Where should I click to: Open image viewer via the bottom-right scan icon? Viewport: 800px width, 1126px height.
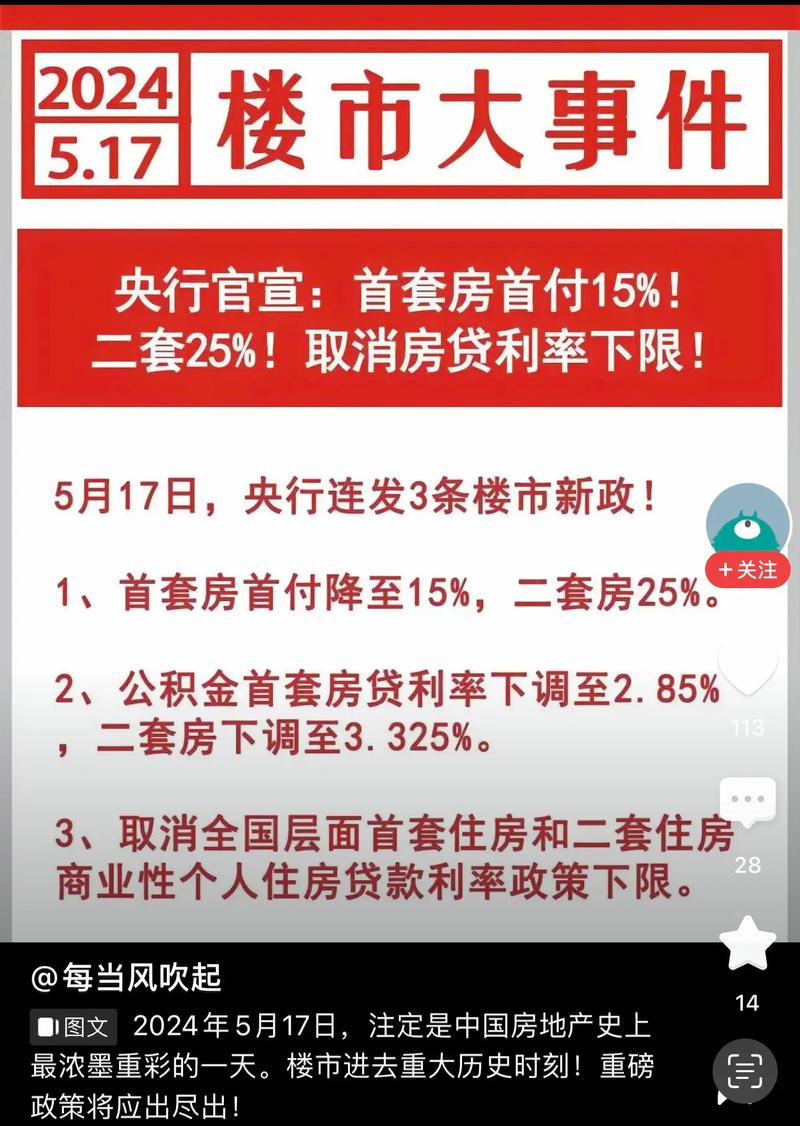pos(745,1073)
